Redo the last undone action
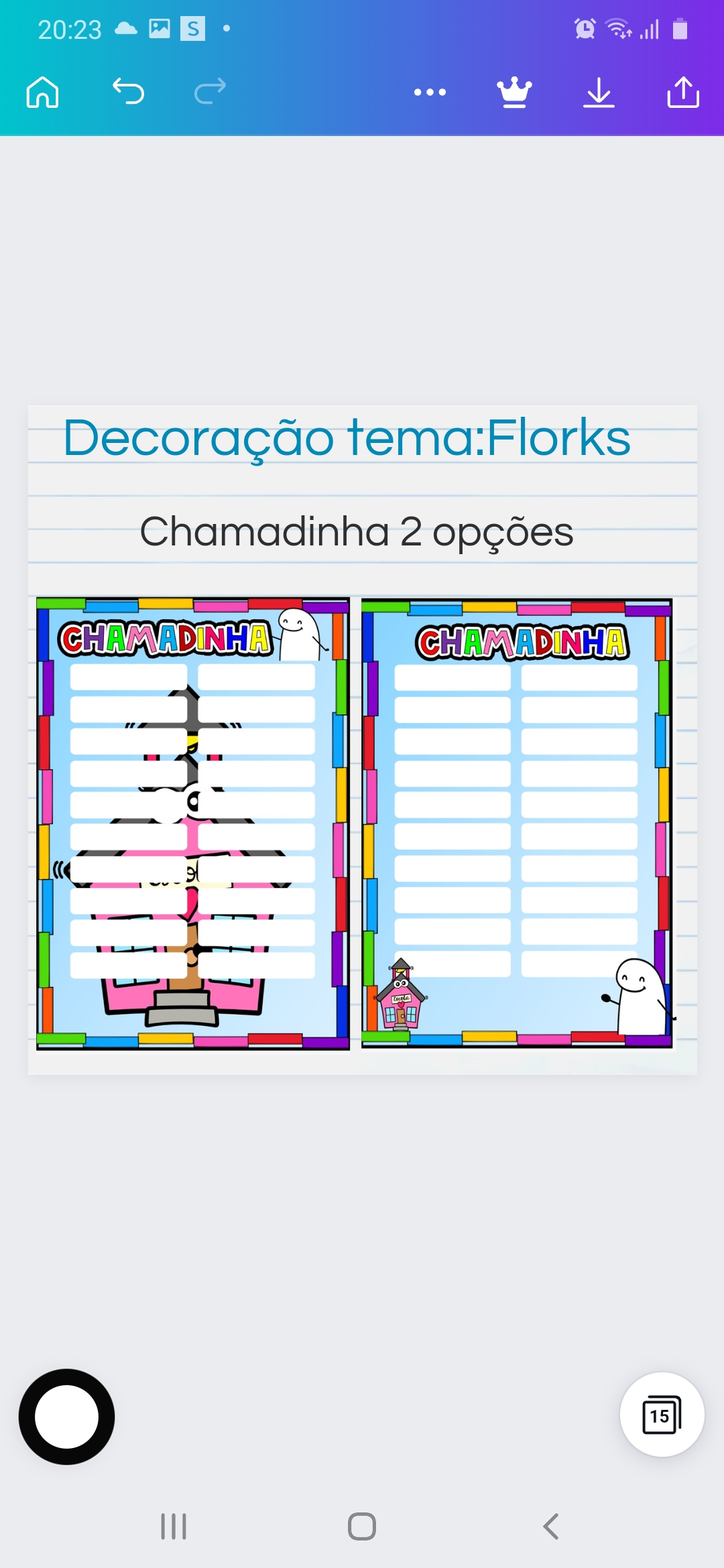724x1568 pixels. tap(210, 92)
